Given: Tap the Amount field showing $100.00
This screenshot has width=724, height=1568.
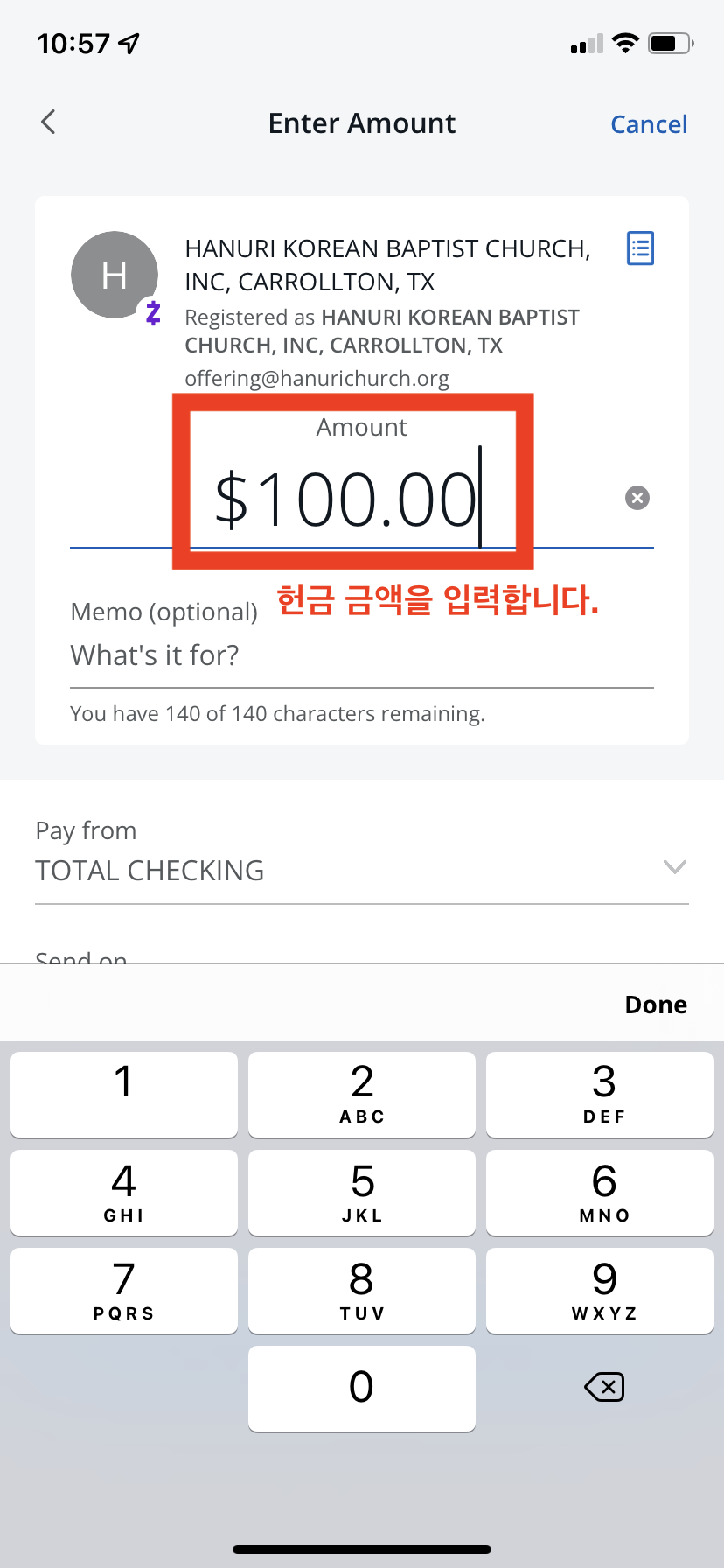Looking at the screenshot, I should coord(350,499).
